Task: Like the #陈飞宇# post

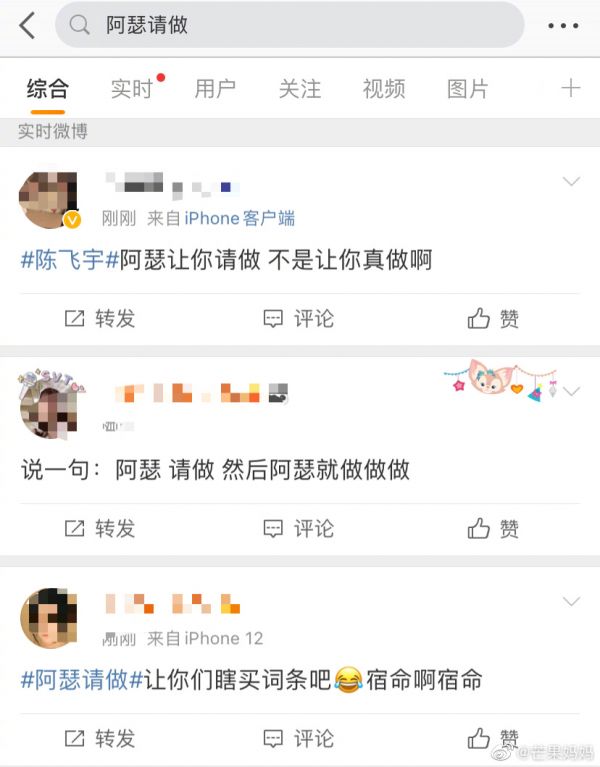Action: click(x=494, y=319)
